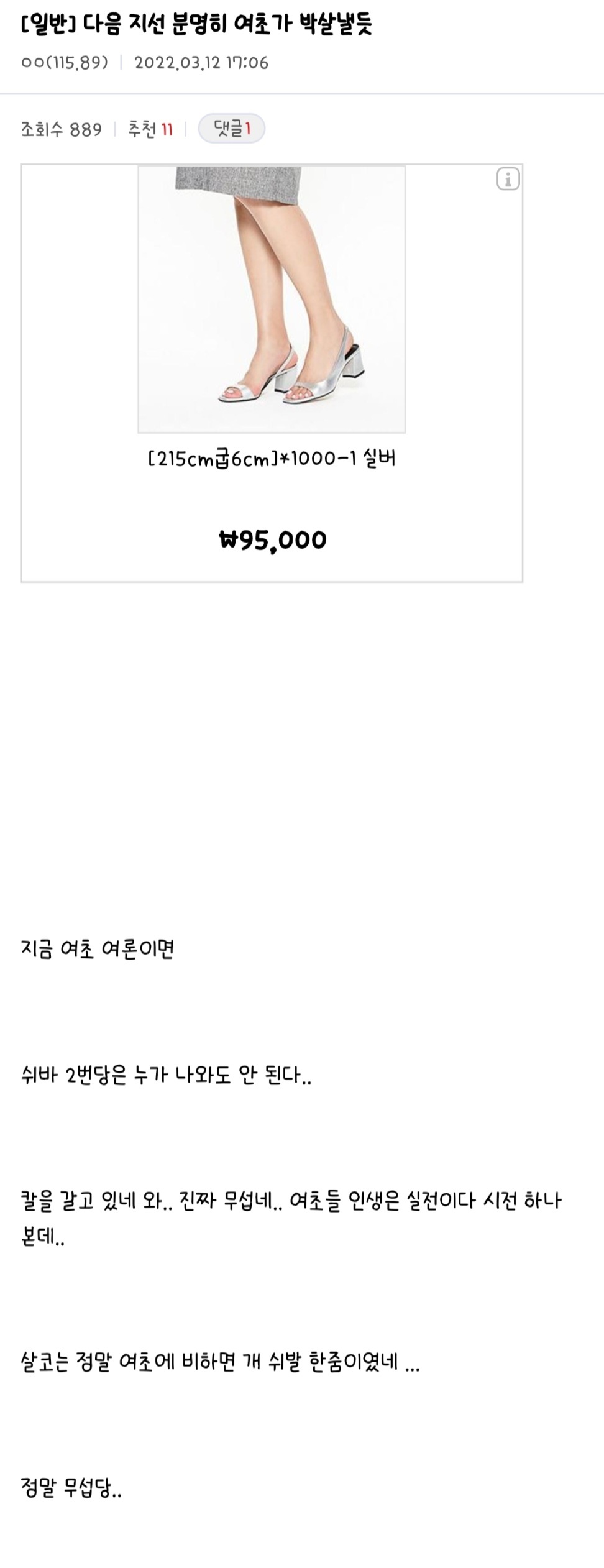Click the closing text 정말 무섭당..
This screenshot has width=604, height=1568.
pos(71,1487)
